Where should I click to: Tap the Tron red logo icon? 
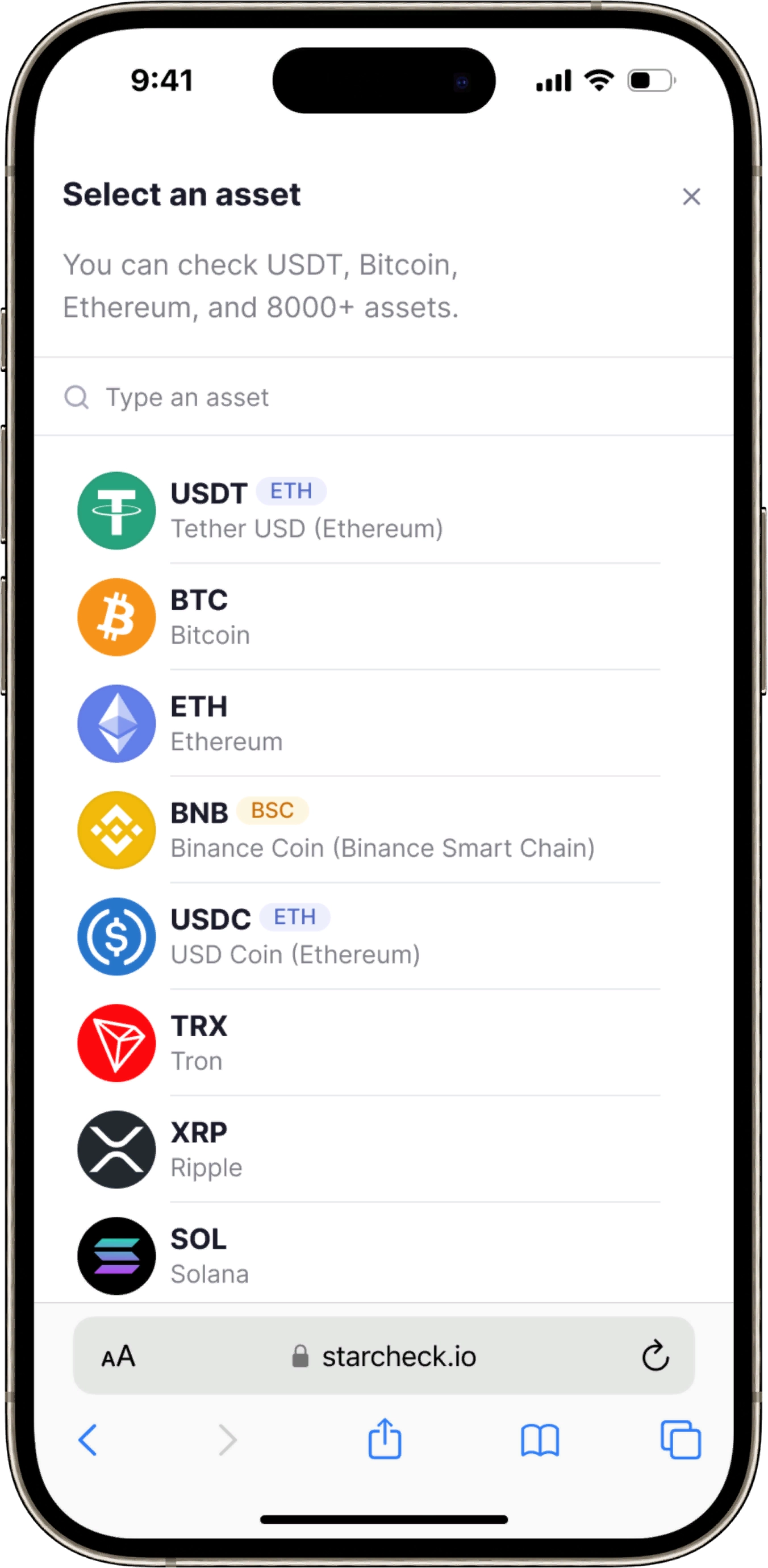[116, 1042]
